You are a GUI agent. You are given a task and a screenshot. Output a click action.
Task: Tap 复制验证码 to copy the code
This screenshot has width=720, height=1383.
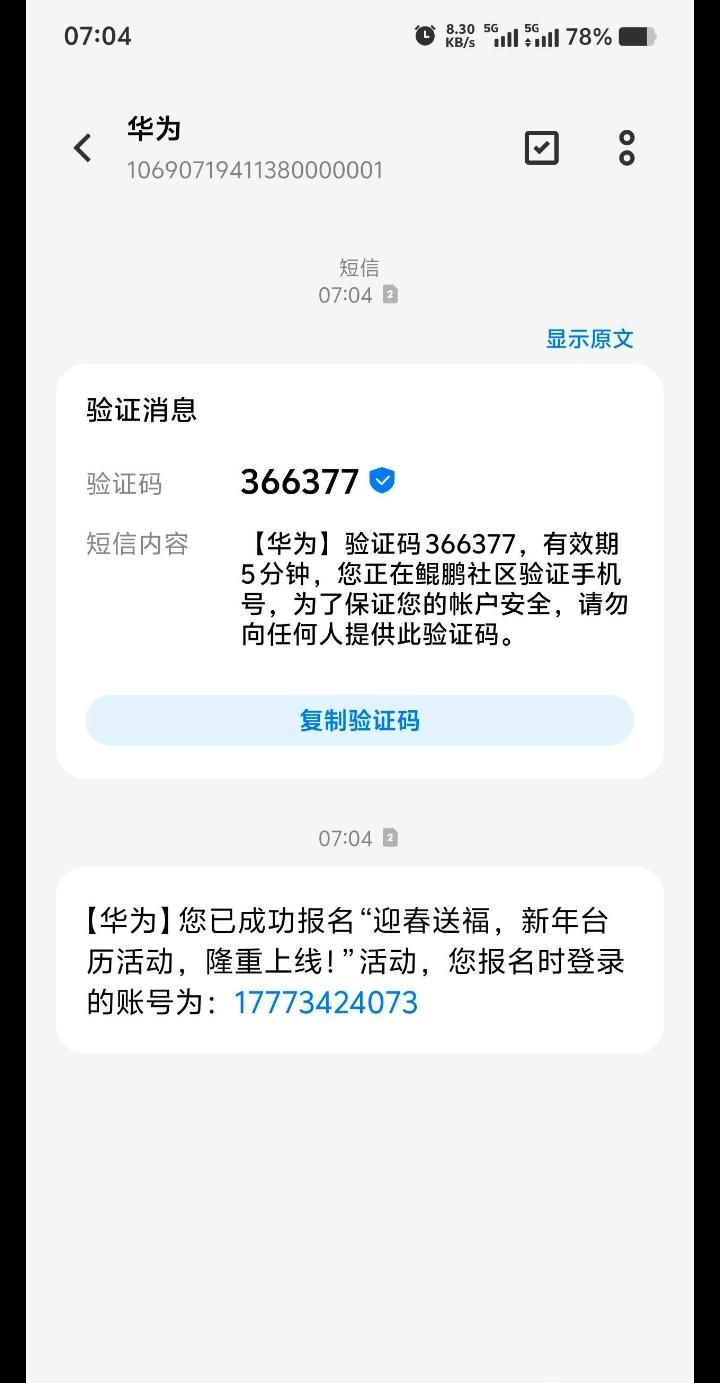[x=360, y=720]
